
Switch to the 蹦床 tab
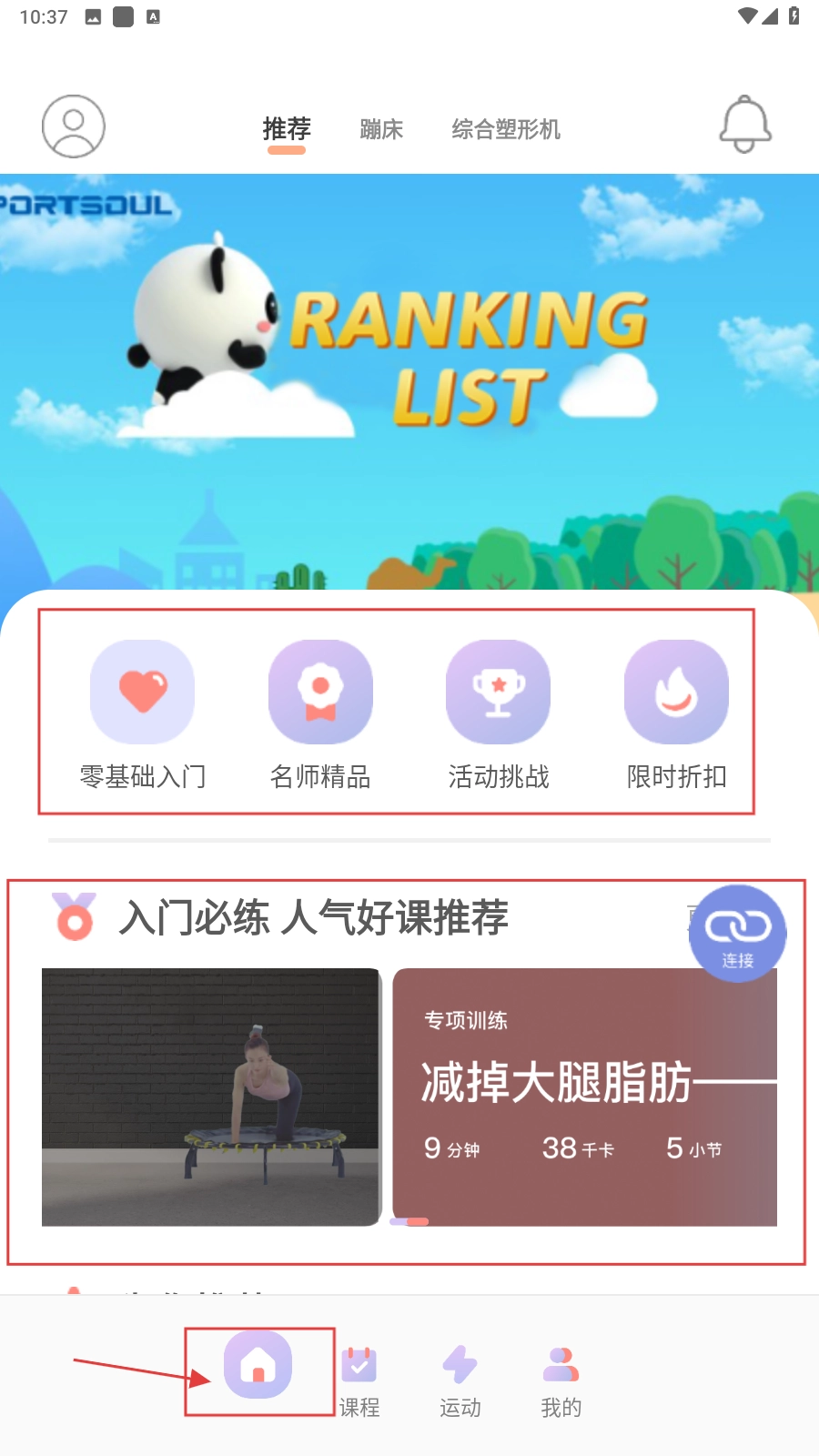click(x=381, y=129)
